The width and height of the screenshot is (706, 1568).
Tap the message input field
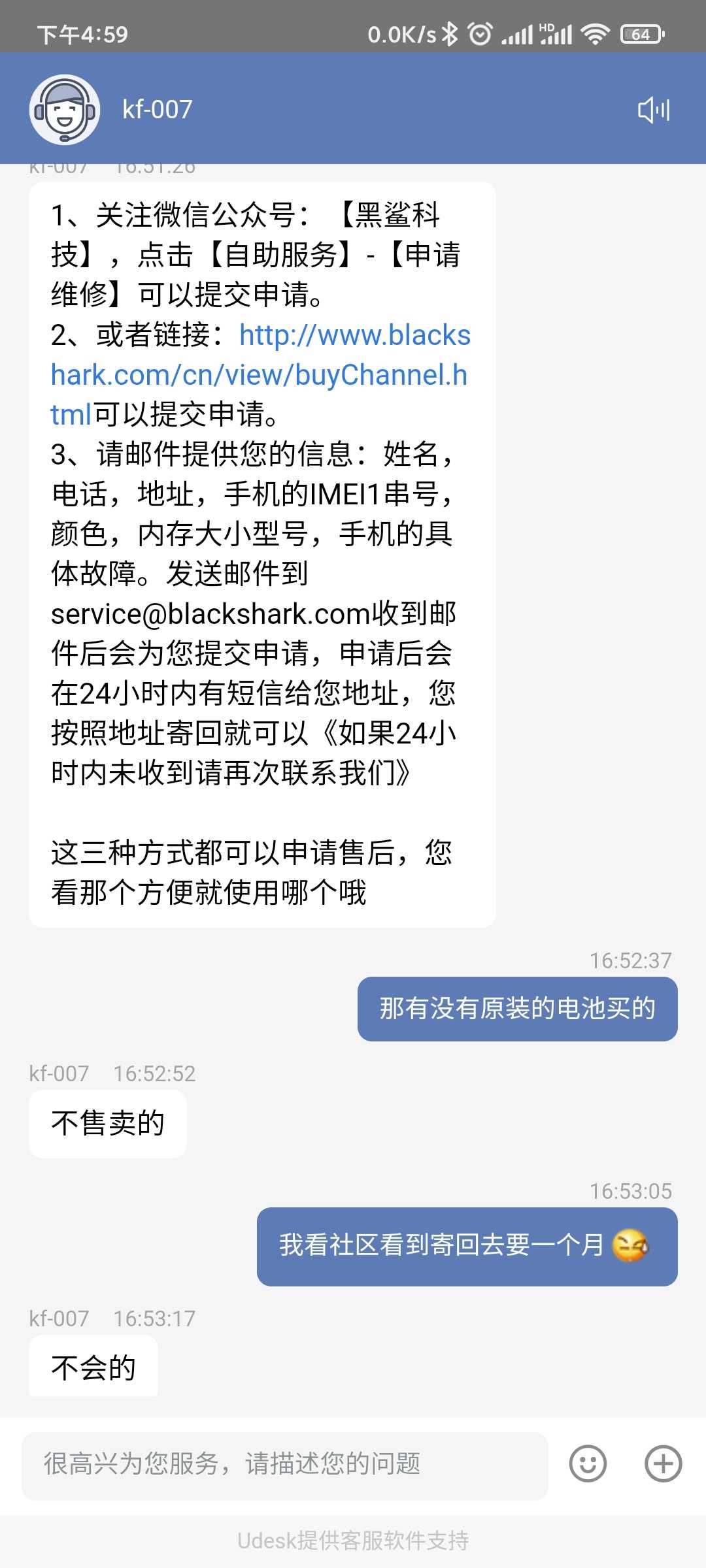point(285,1463)
